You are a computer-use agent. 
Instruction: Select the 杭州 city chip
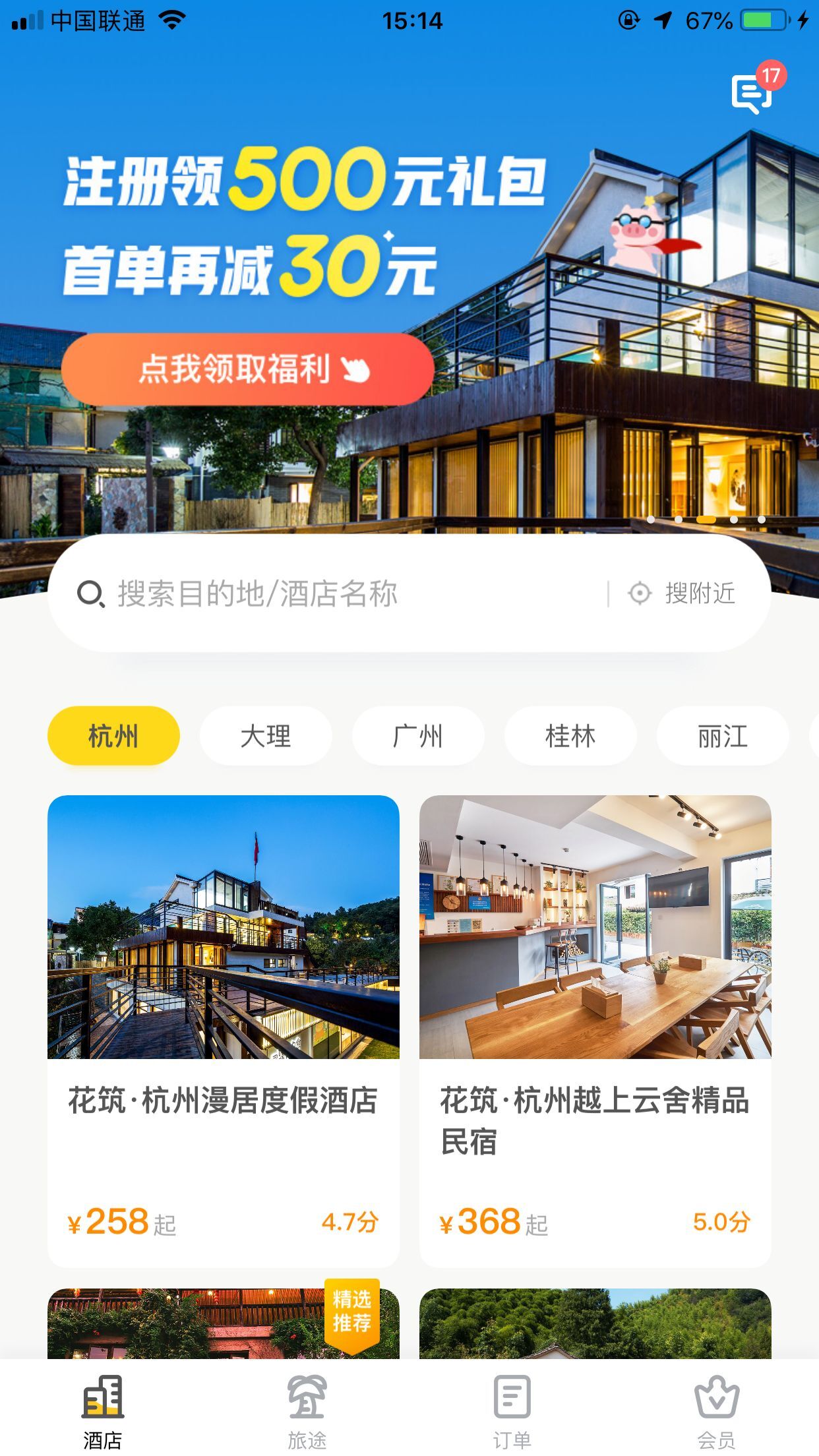click(113, 736)
